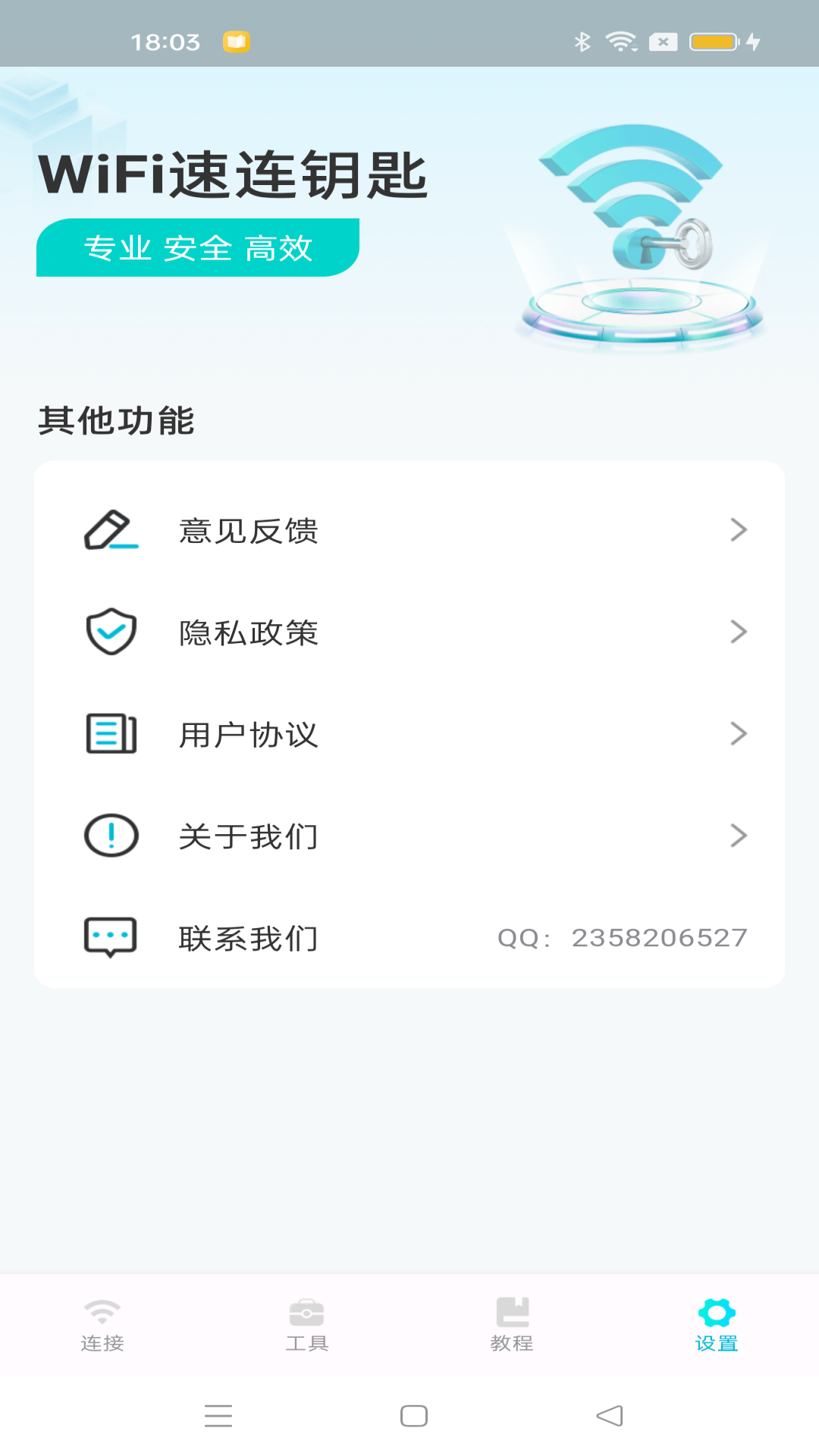Image resolution: width=819 pixels, height=1456 pixels.
Task: Go to the system home screen
Action: [x=414, y=1416]
